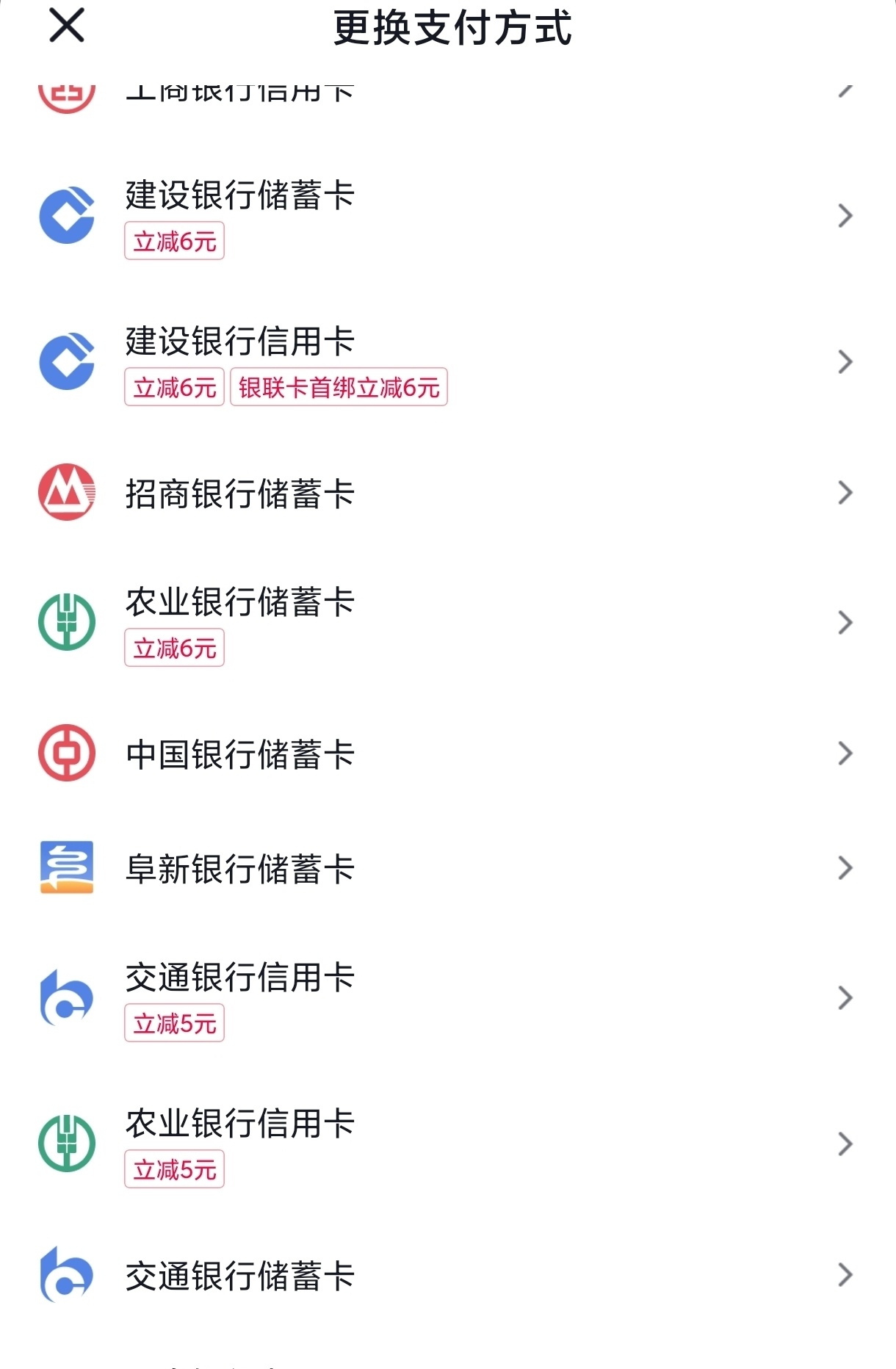This screenshot has width=896, height=1369.
Task: Select 建设银行储蓄卡 as payment method
Action: 239,196
